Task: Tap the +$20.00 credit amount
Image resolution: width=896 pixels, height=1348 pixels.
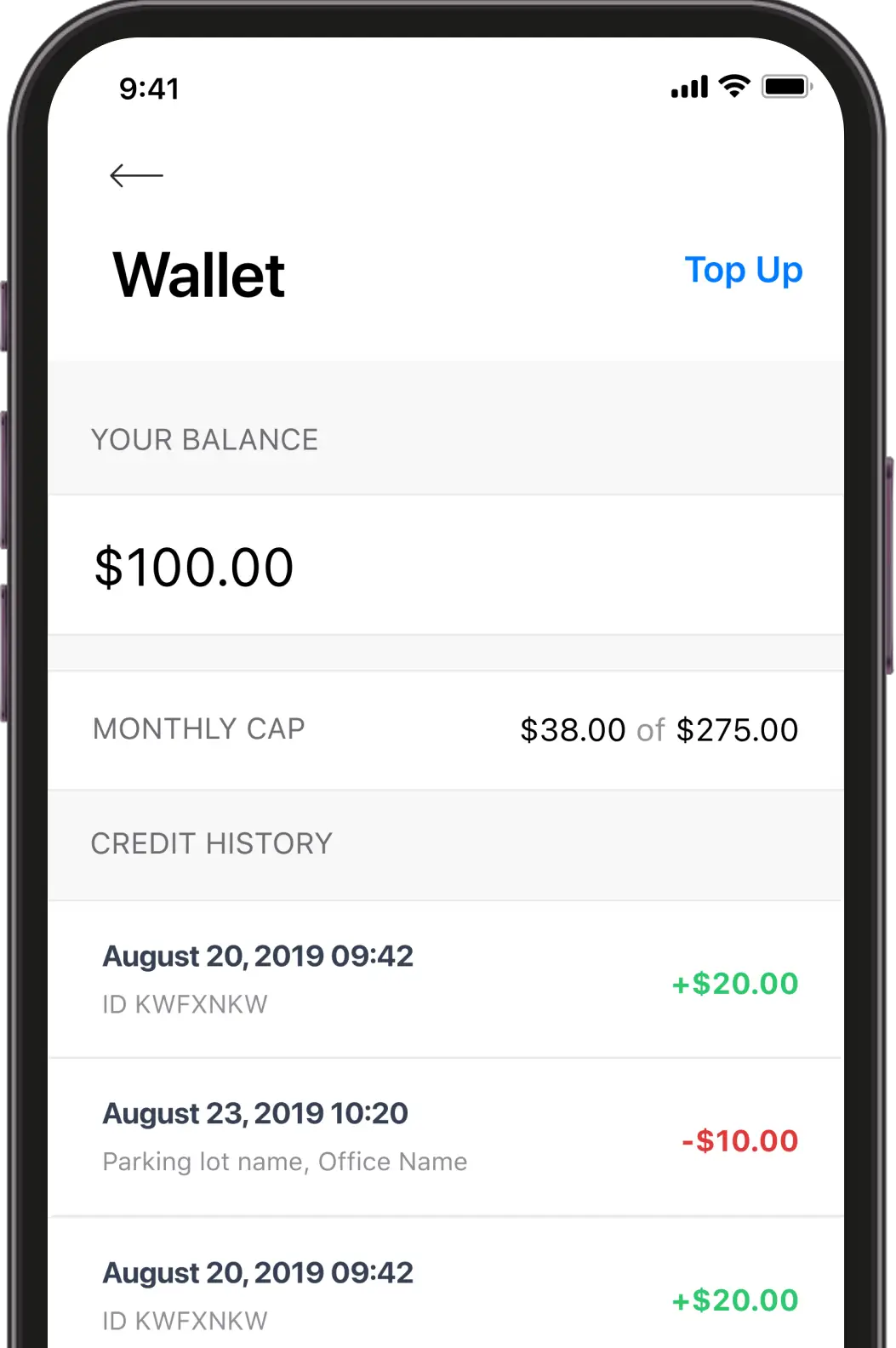Action: click(x=733, y=984)
